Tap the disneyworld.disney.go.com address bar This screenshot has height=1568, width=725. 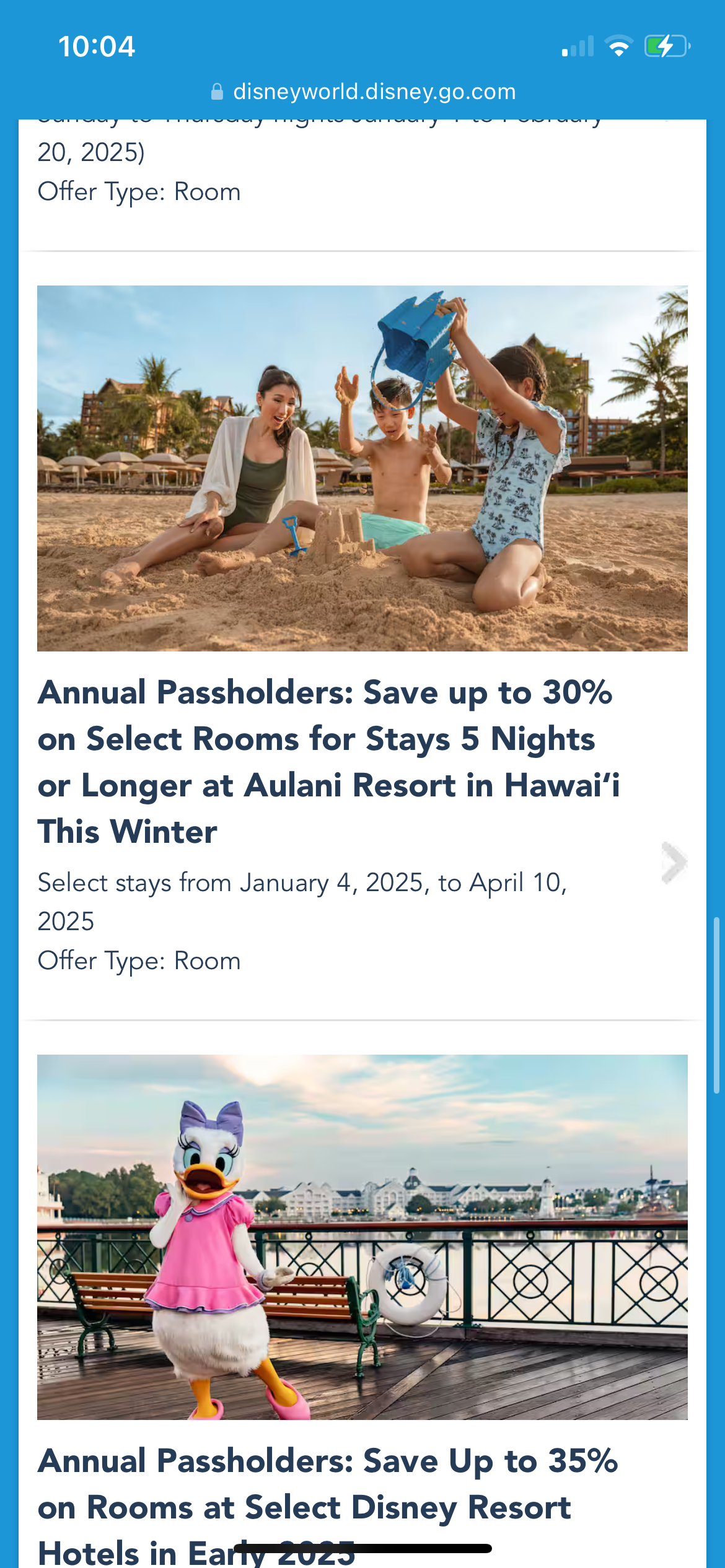[x=362, y=92]
